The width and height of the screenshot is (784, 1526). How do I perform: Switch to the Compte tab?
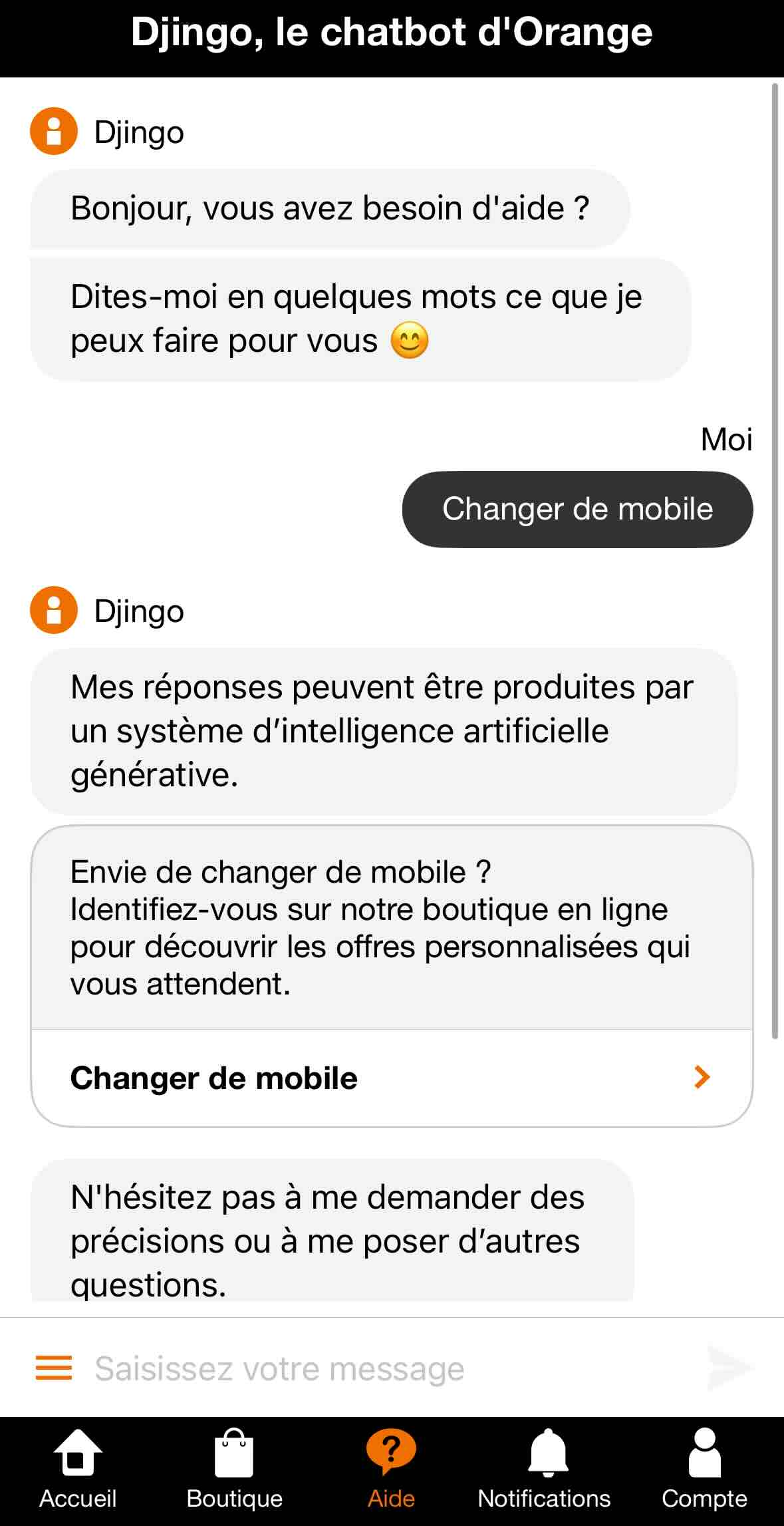click(x=704, y=1469)
